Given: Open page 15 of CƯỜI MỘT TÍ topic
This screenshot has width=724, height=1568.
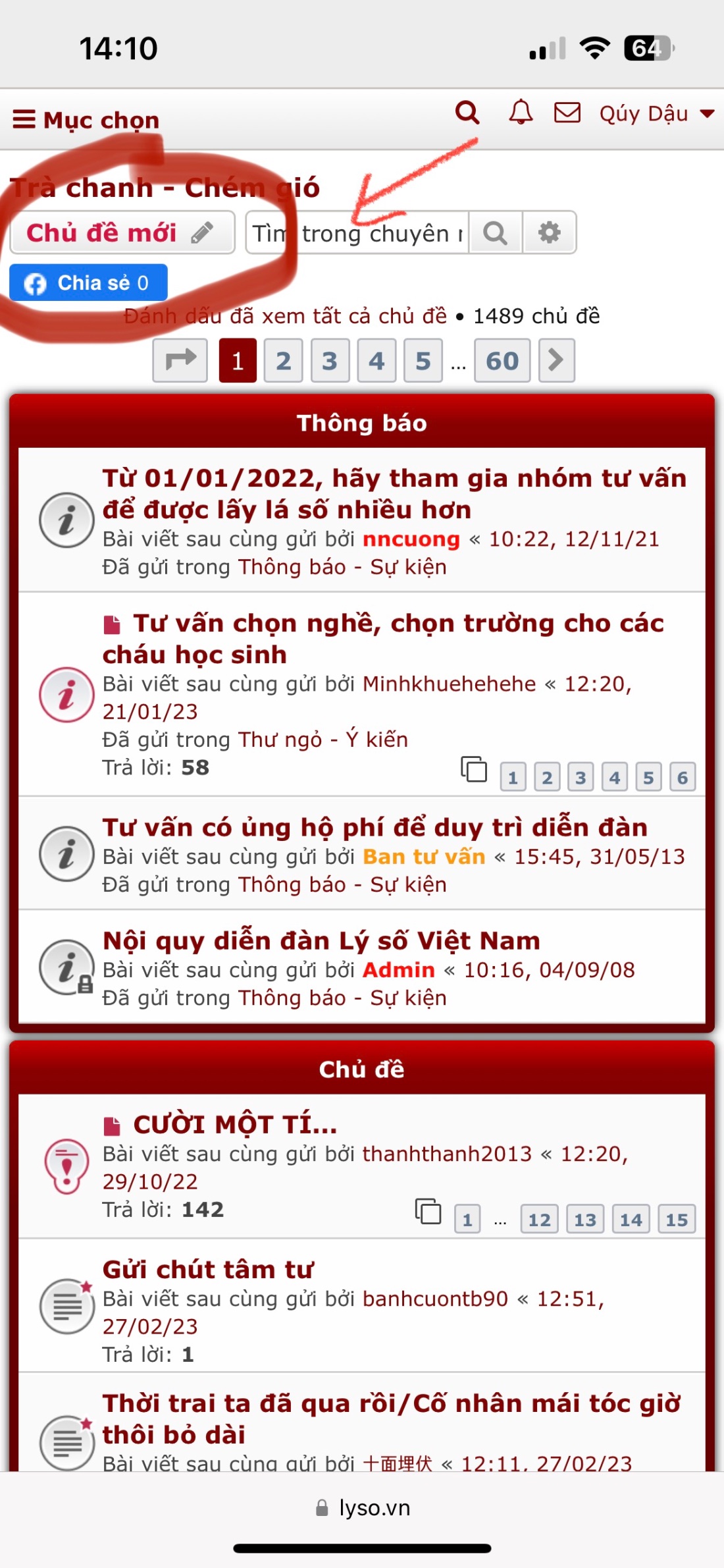Looking at the screenshot, I should pos(676,1220).
